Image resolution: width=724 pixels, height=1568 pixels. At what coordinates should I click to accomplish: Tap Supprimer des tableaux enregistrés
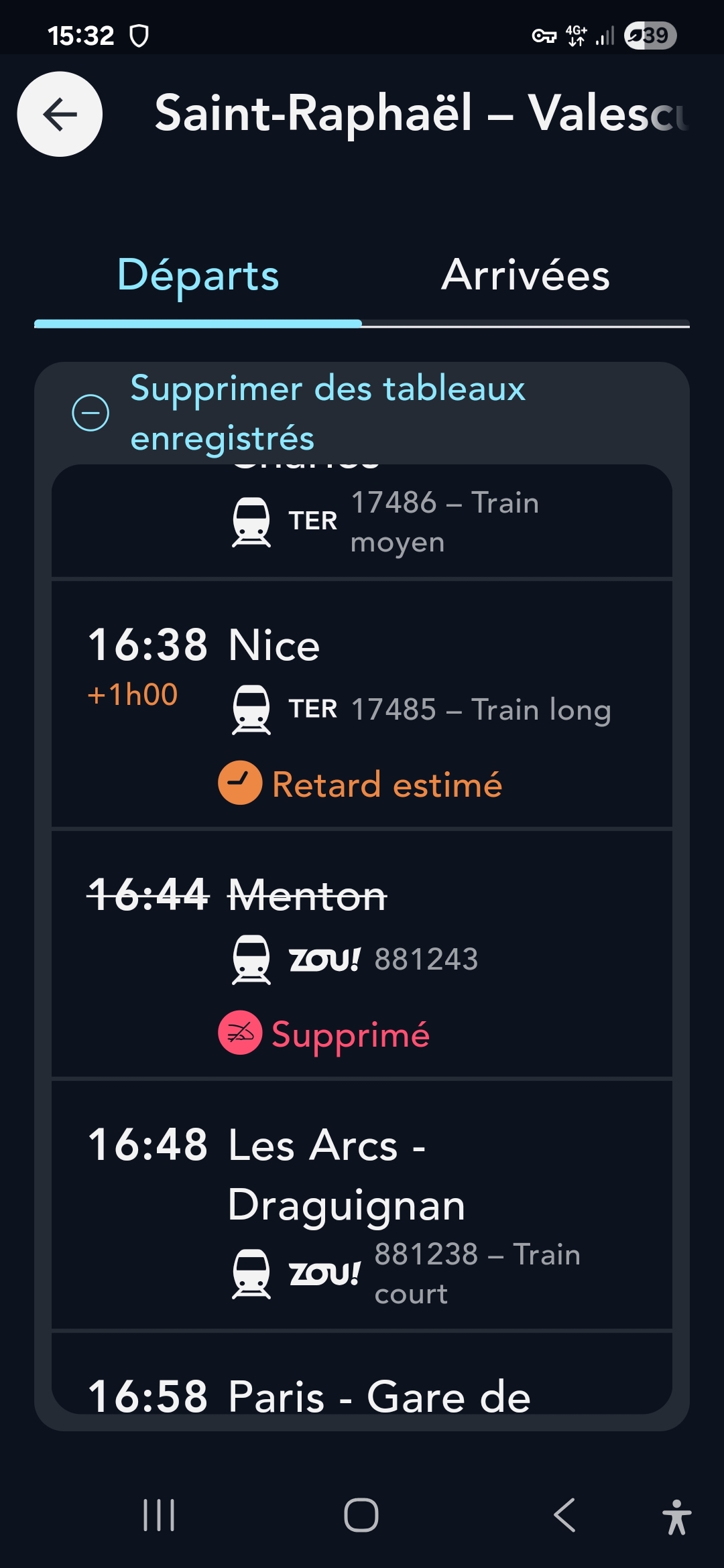(x=327, y=413)
